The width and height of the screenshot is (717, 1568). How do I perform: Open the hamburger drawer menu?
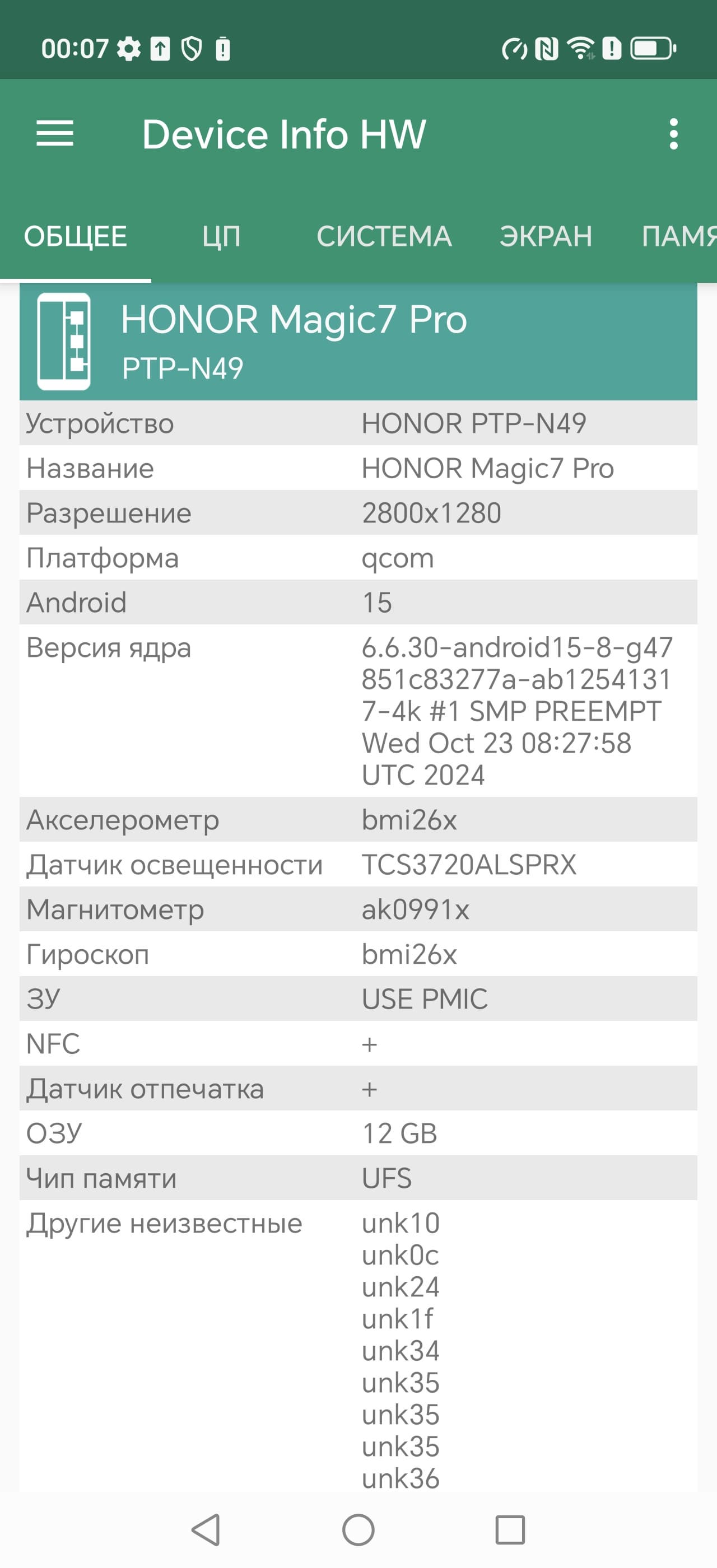point(55,133)
